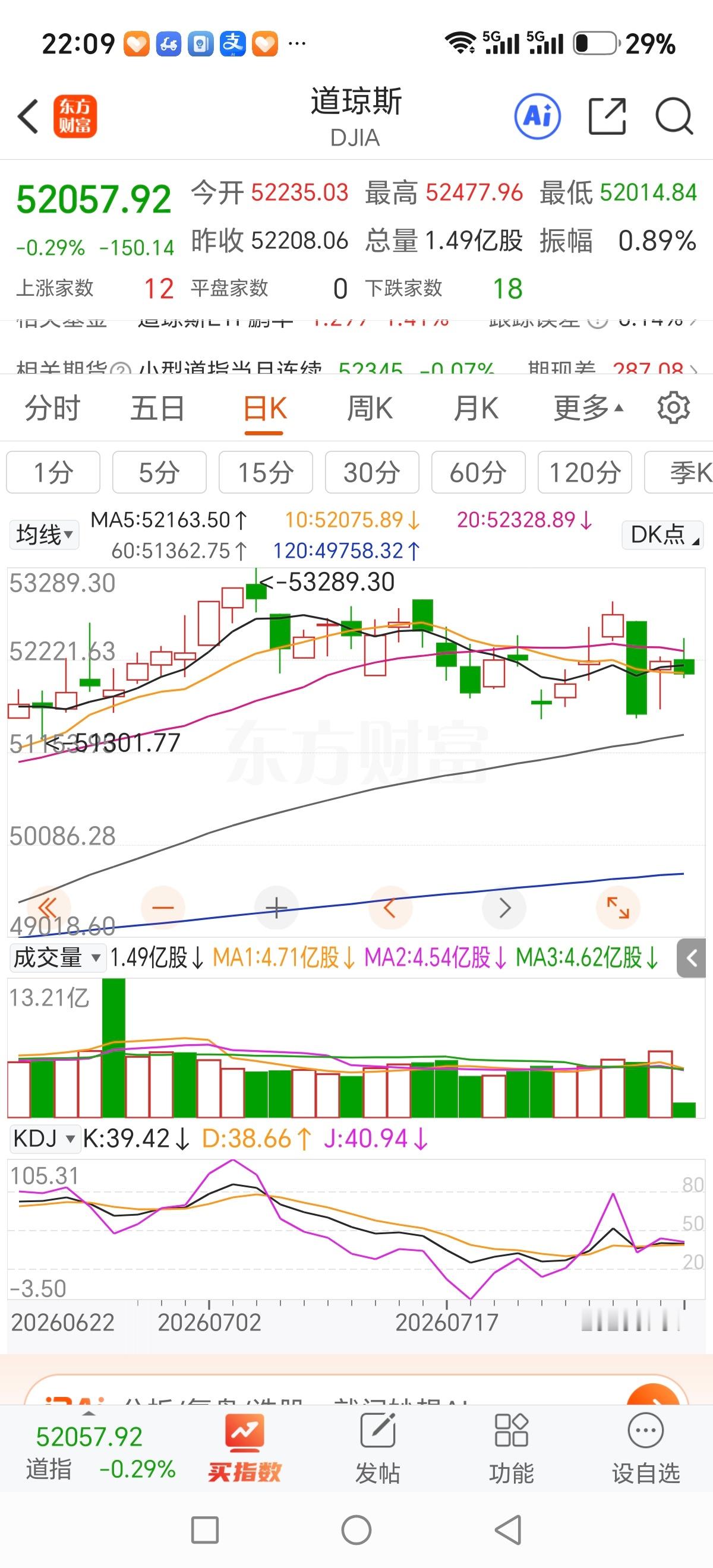This screenshot has height=1568, width=713.
Task: Expand the 更多 chart options
Action: click(x=588, y=408)
